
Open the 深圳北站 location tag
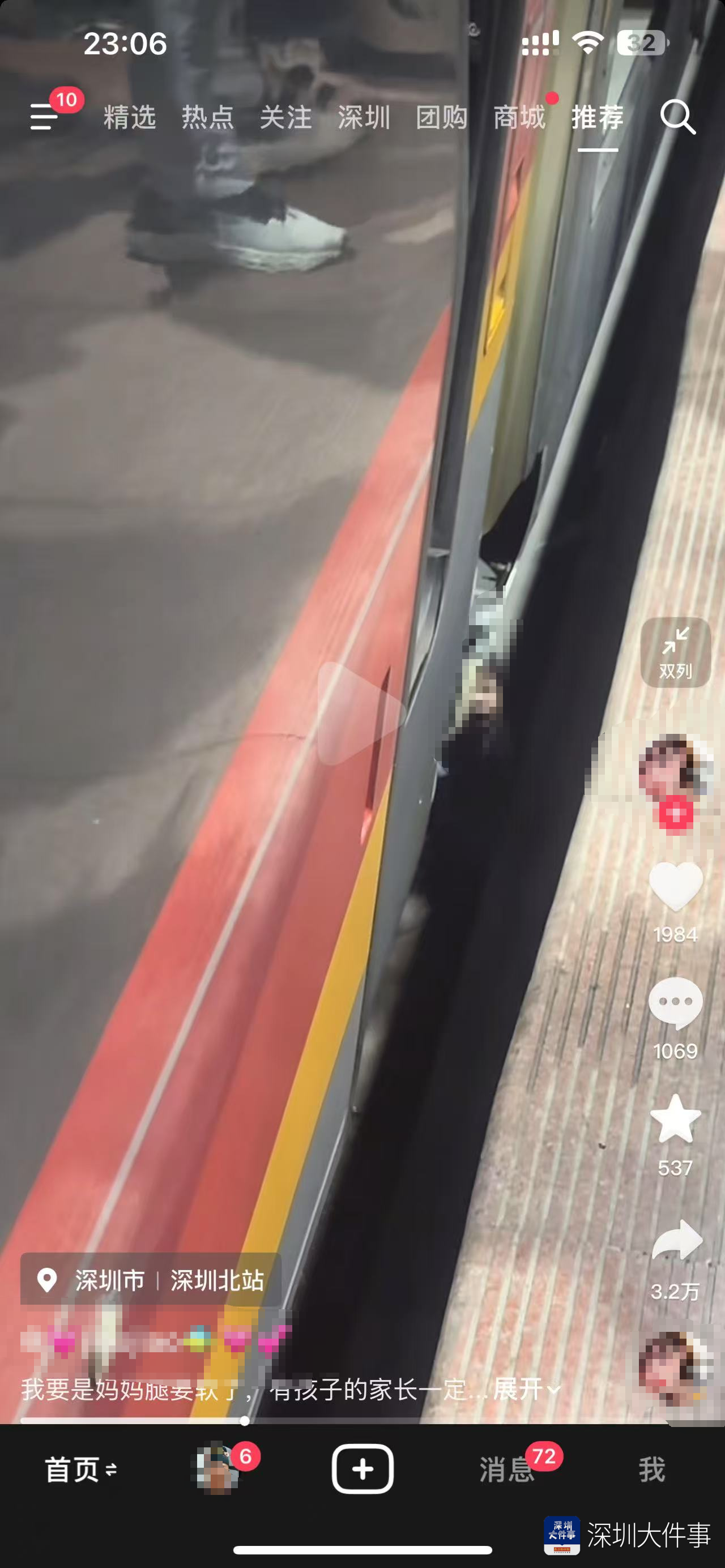coord(217,1281)
